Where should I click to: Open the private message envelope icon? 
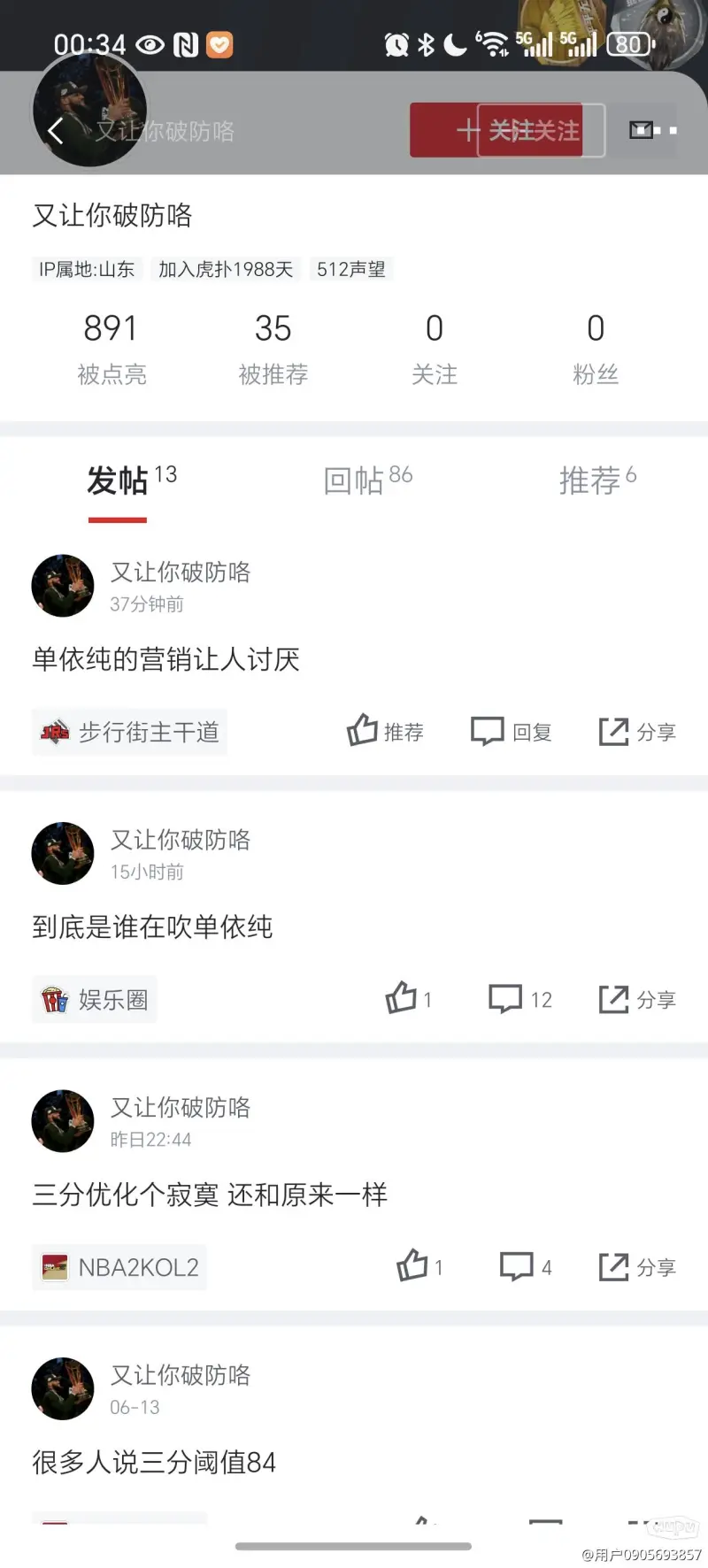[x=642, y=131]
